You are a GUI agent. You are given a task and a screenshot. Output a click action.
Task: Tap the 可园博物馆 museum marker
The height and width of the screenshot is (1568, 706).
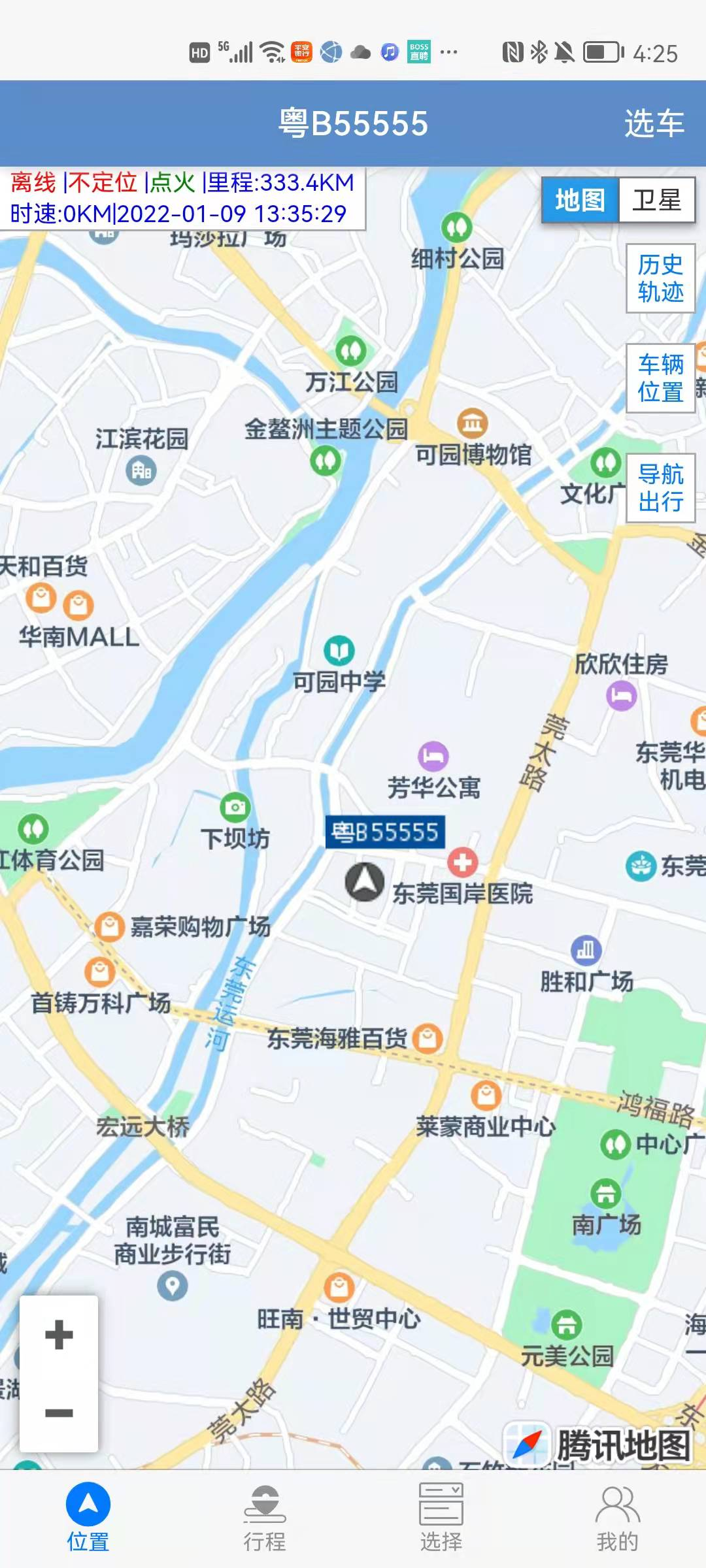point(473,423)
